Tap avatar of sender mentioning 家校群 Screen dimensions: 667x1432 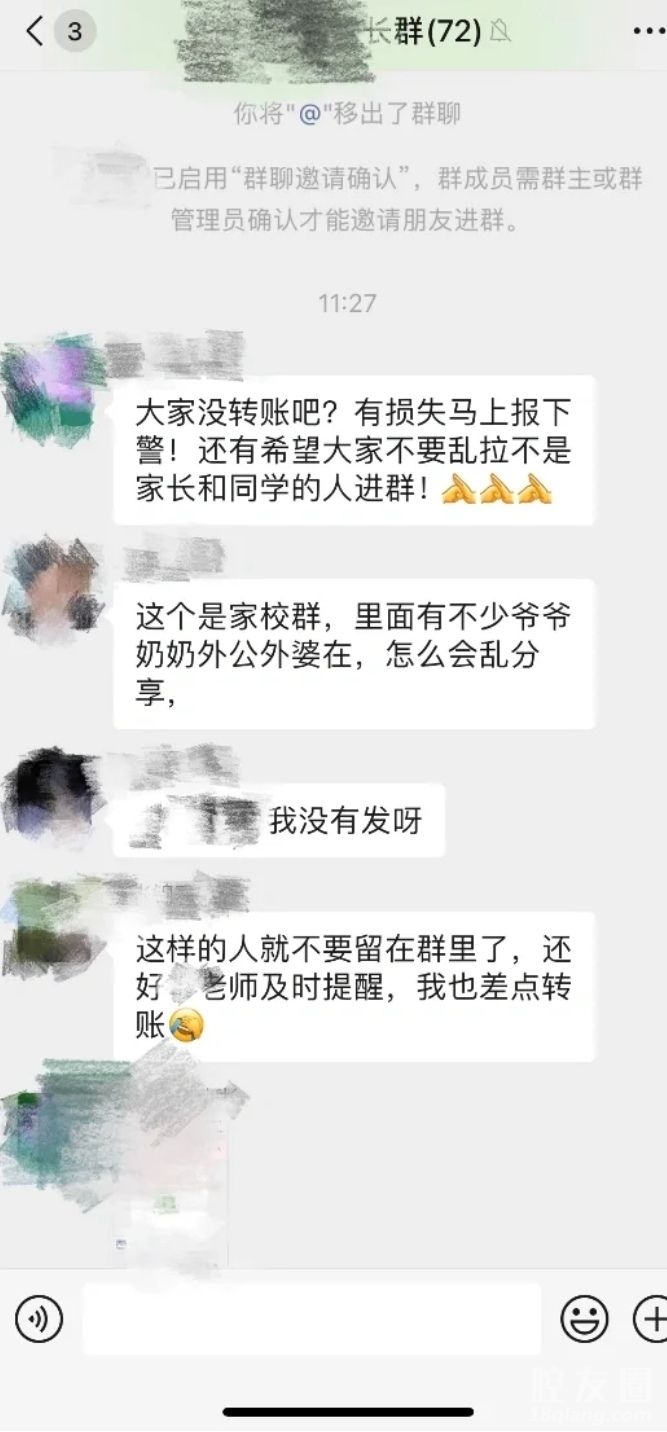pos(48,580)
